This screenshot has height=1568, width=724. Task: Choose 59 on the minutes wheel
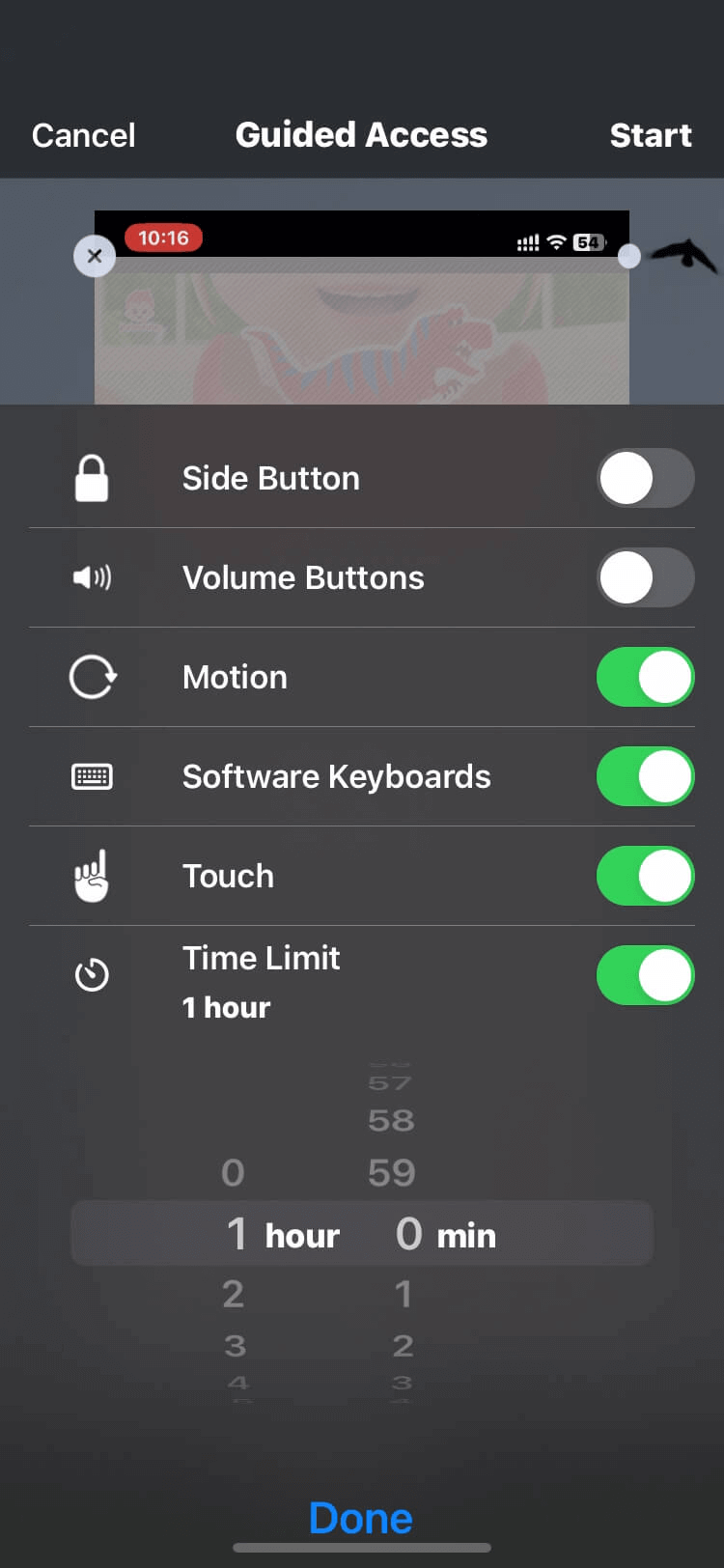tap(390, 1171)
